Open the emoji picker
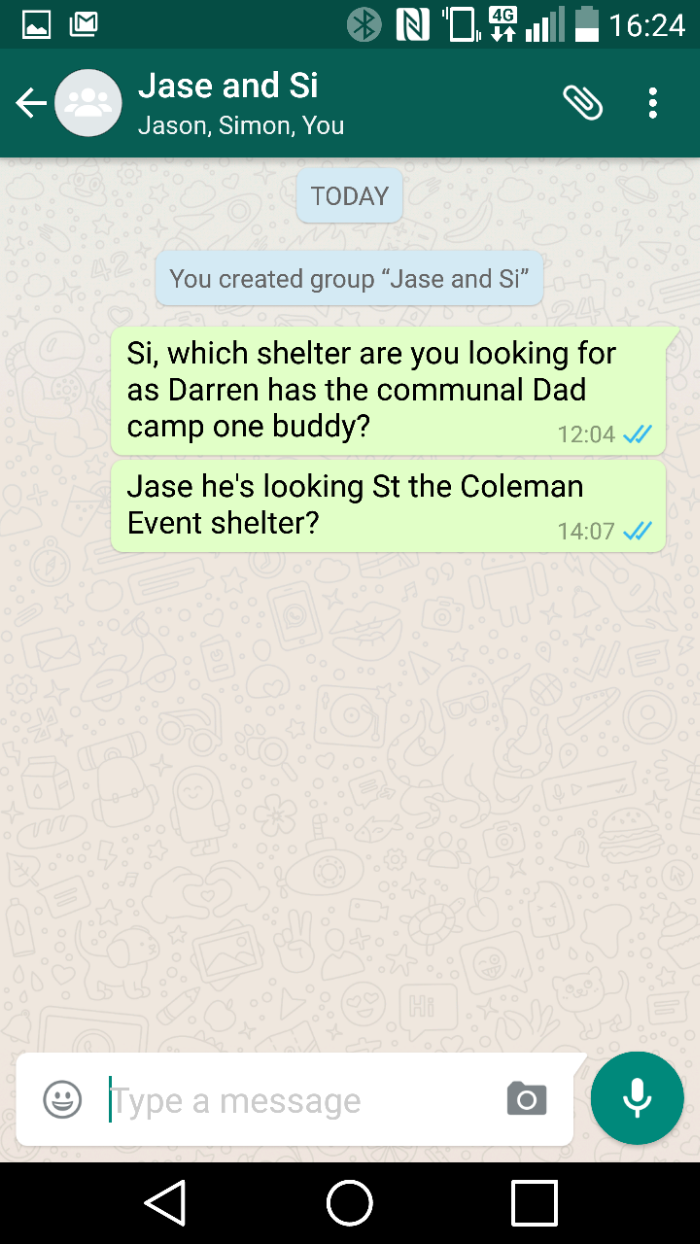 pos(62,1100)
